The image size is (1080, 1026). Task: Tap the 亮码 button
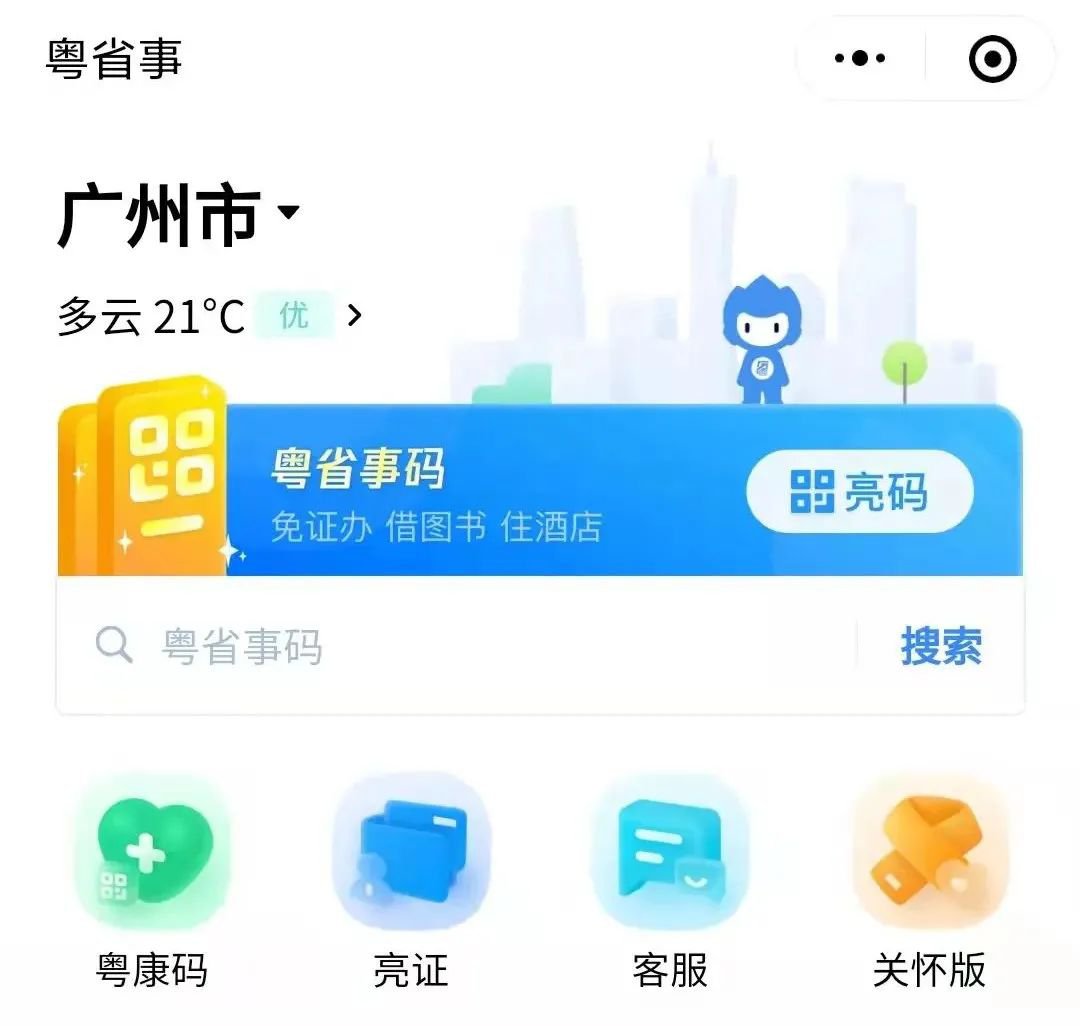click(x=860, y=492)
